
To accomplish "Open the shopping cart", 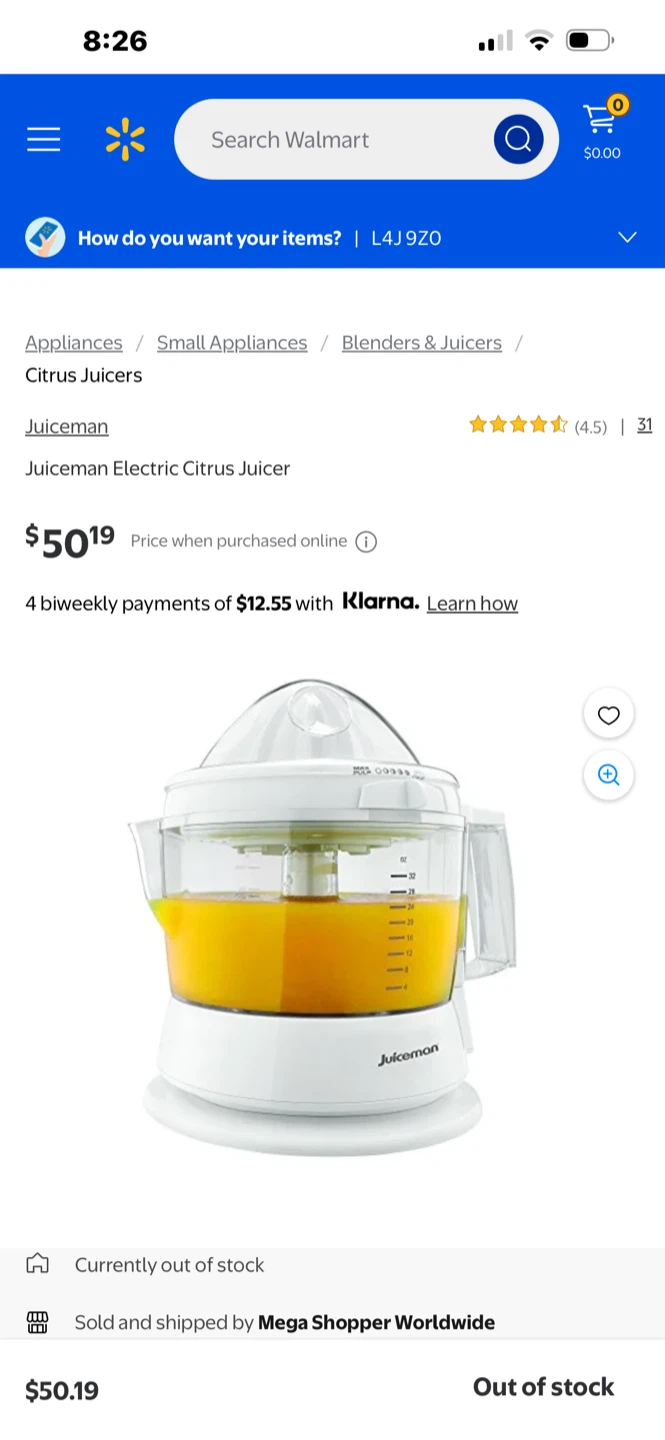I will click(x=602, y=129).
